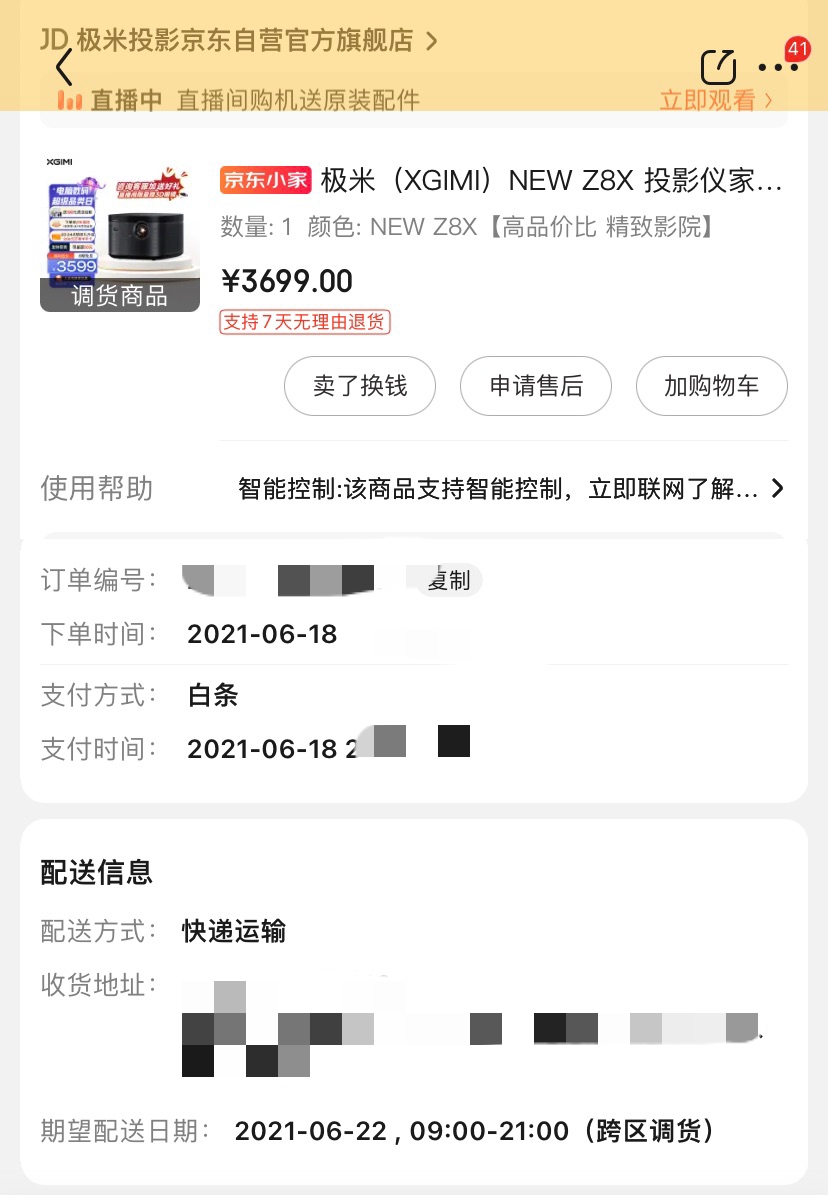828x1195 pixels.
Task: Tap 加购物车 to add to cart
Action: 711,386
